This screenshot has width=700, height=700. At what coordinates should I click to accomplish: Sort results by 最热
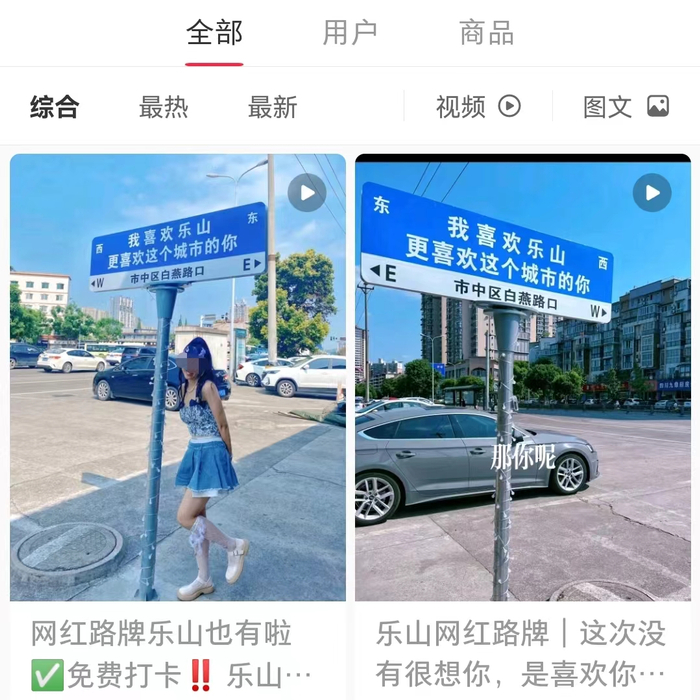(163, 107)
